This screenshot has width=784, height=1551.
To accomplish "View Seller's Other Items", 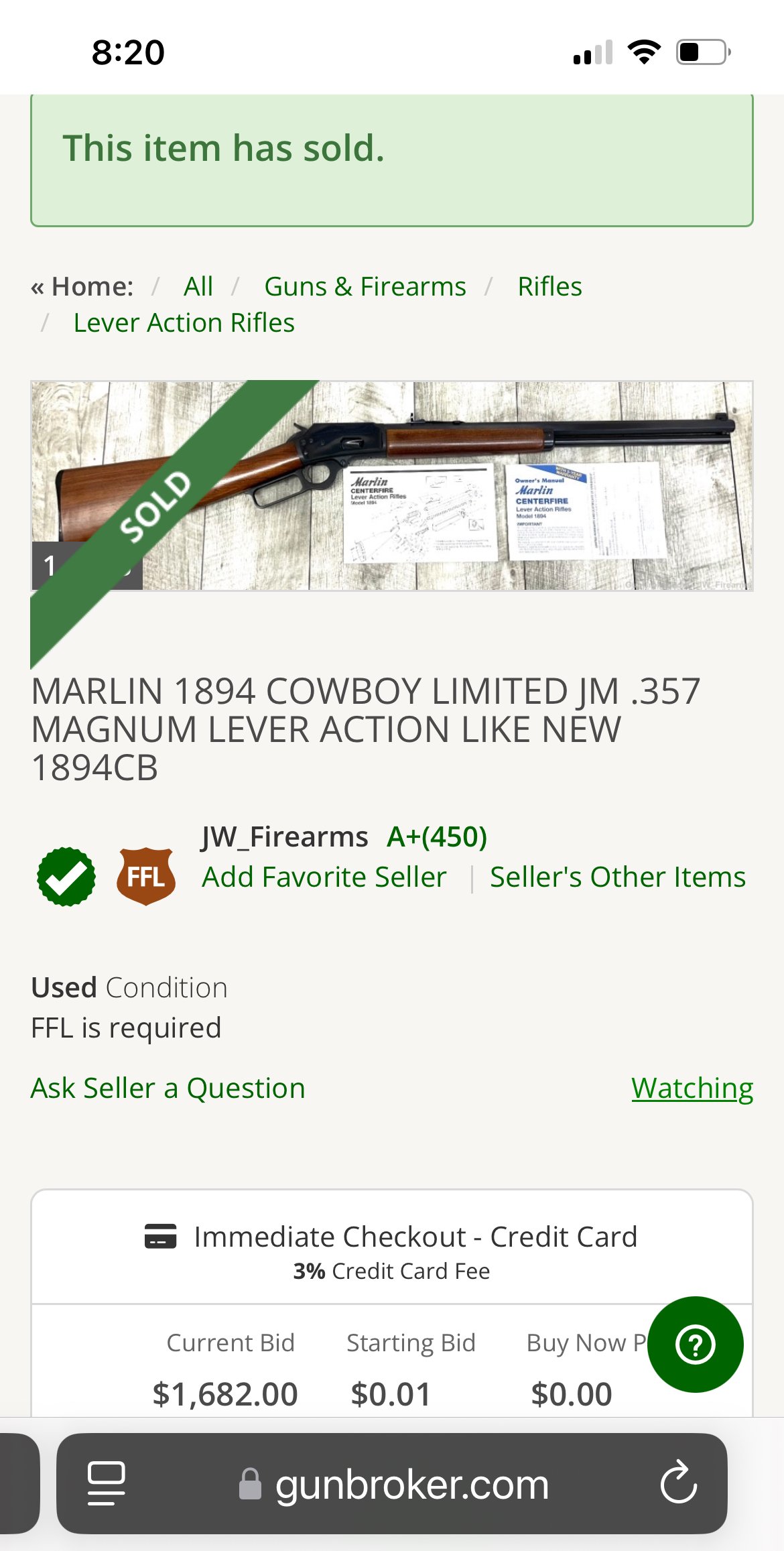I will tap(617, 877).
